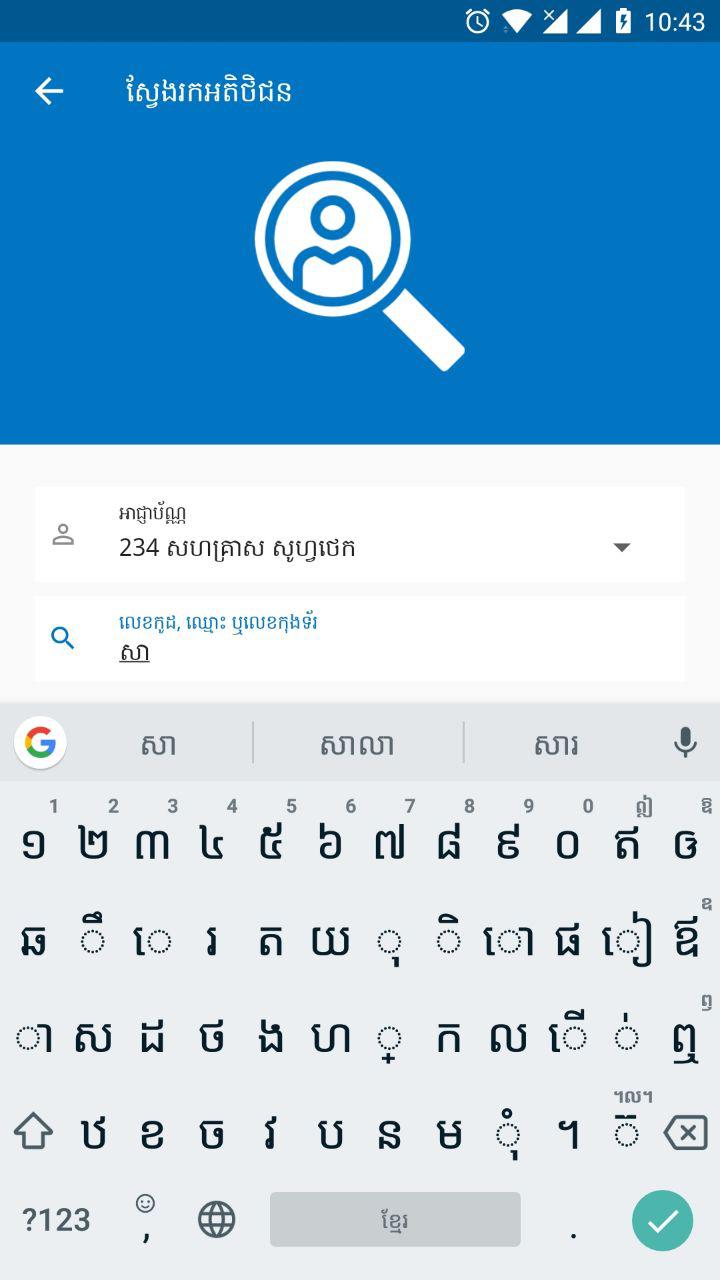Viewport: 720px width, 1280px height.
Task: Choose the suggestion សាលា
Action: click(357, 744)
